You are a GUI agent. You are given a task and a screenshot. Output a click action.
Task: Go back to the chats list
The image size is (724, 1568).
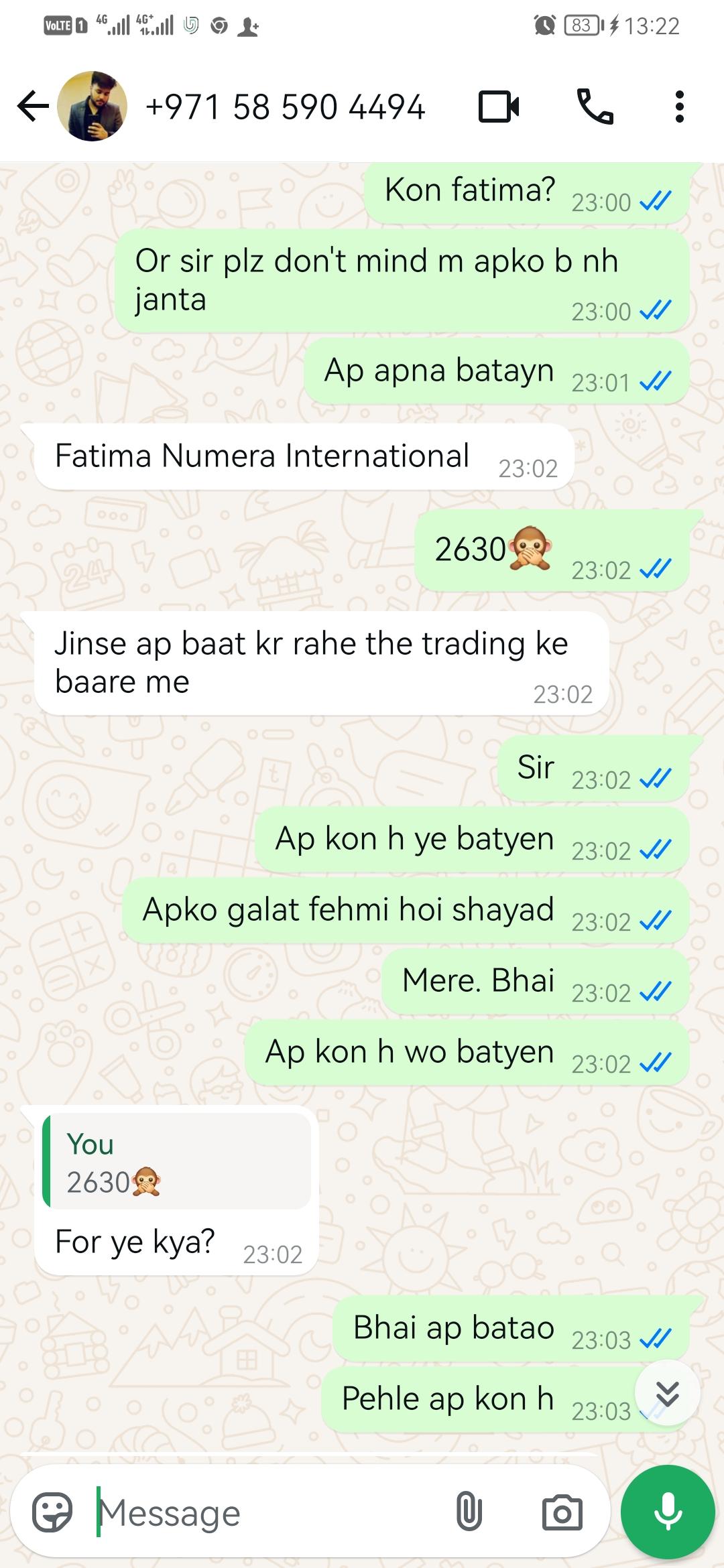32,106
